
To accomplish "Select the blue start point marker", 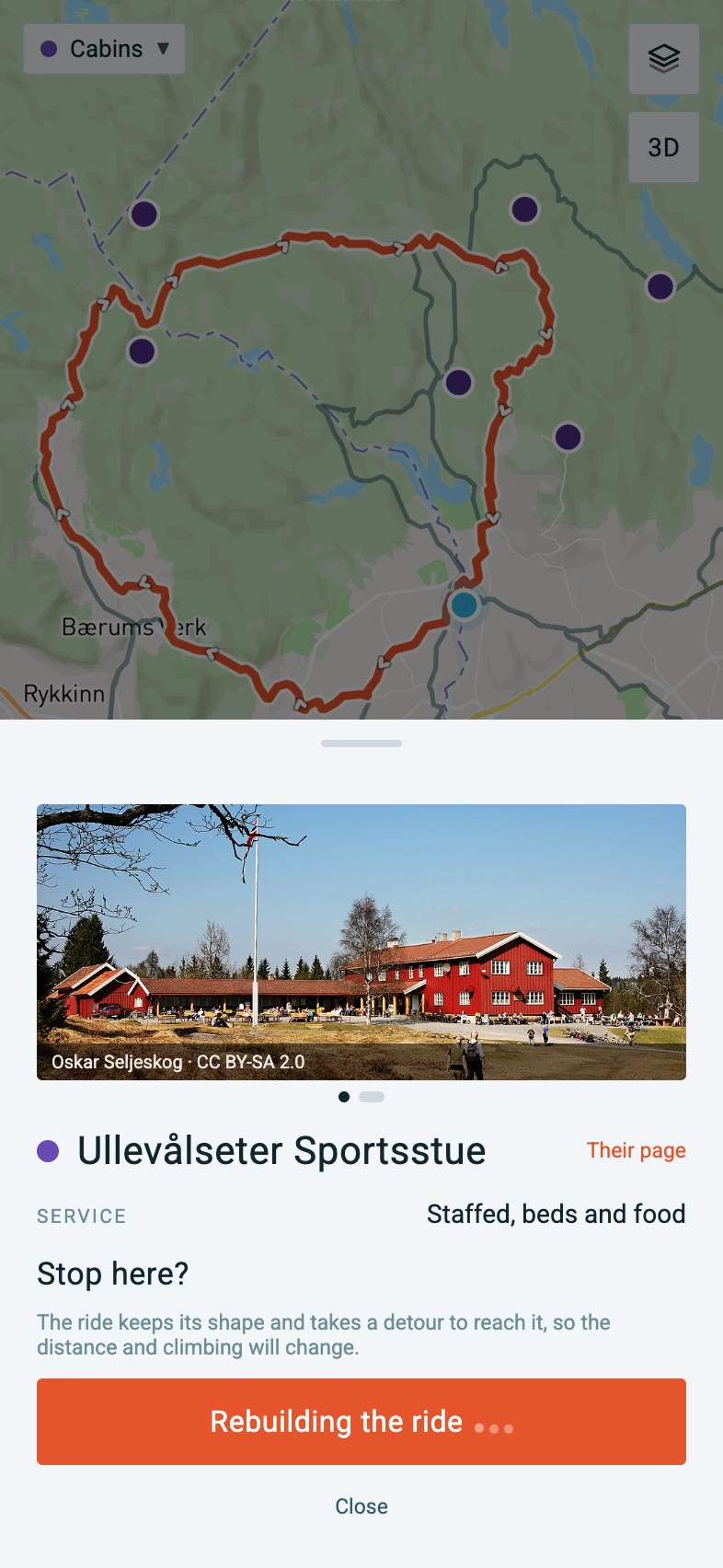I will pyautogui.click(x=465, y=605).
